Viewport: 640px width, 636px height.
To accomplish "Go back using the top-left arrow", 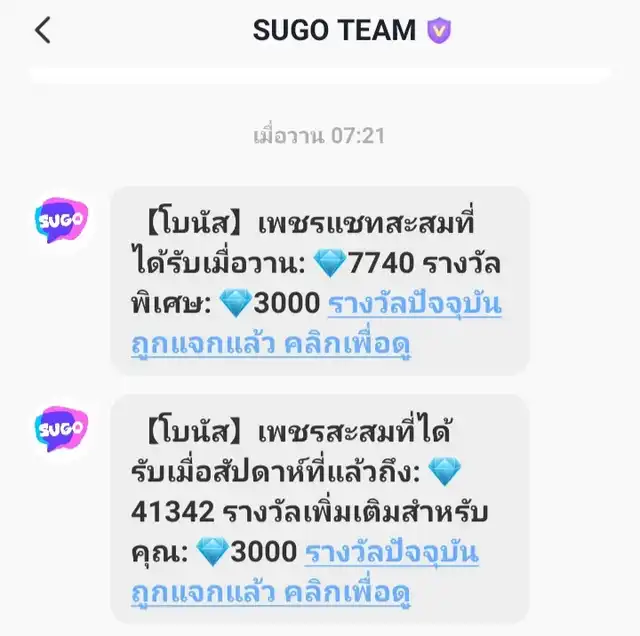I will (42, 30).
